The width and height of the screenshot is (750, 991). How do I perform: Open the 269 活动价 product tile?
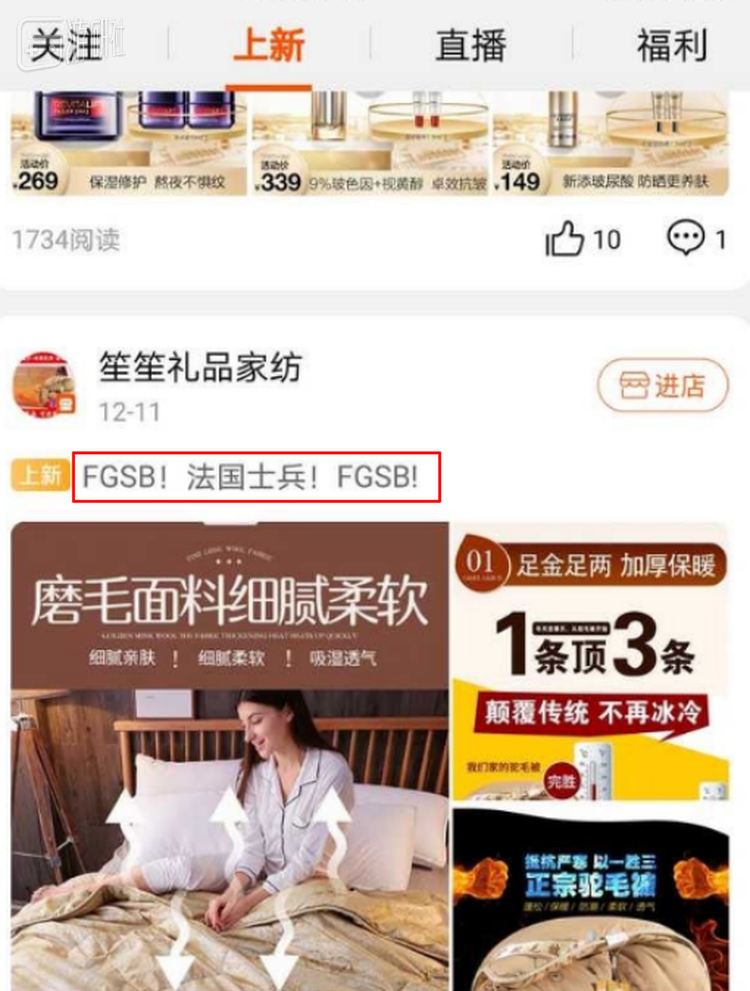click(130, 145)
